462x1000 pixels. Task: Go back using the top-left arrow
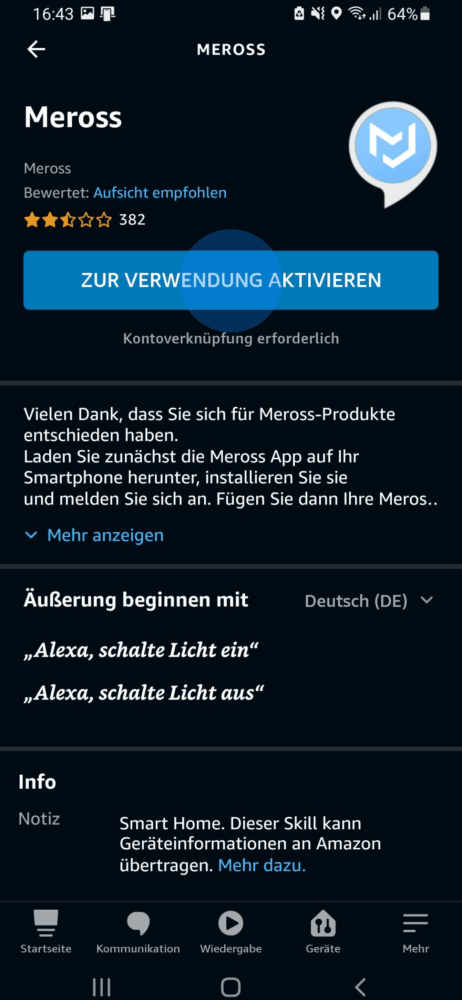click(x=36, y=50)
